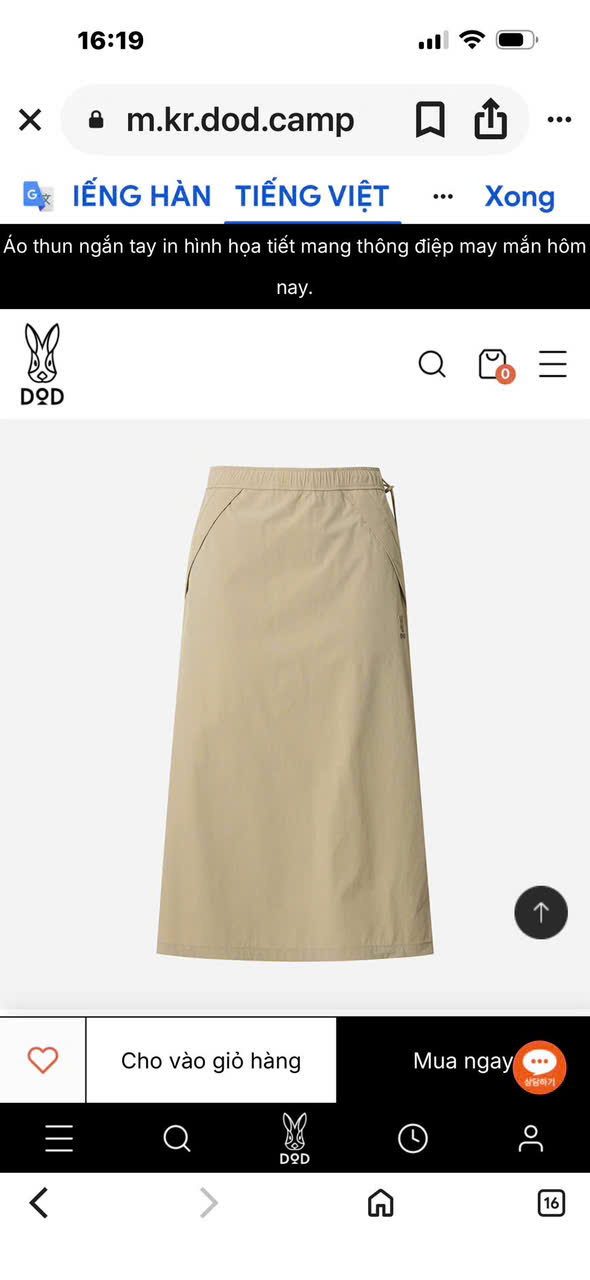The width and height of the screenshot is (590, 1280).
Task: Open the browser tabs view showing 16
Action: pos(551,1203)
